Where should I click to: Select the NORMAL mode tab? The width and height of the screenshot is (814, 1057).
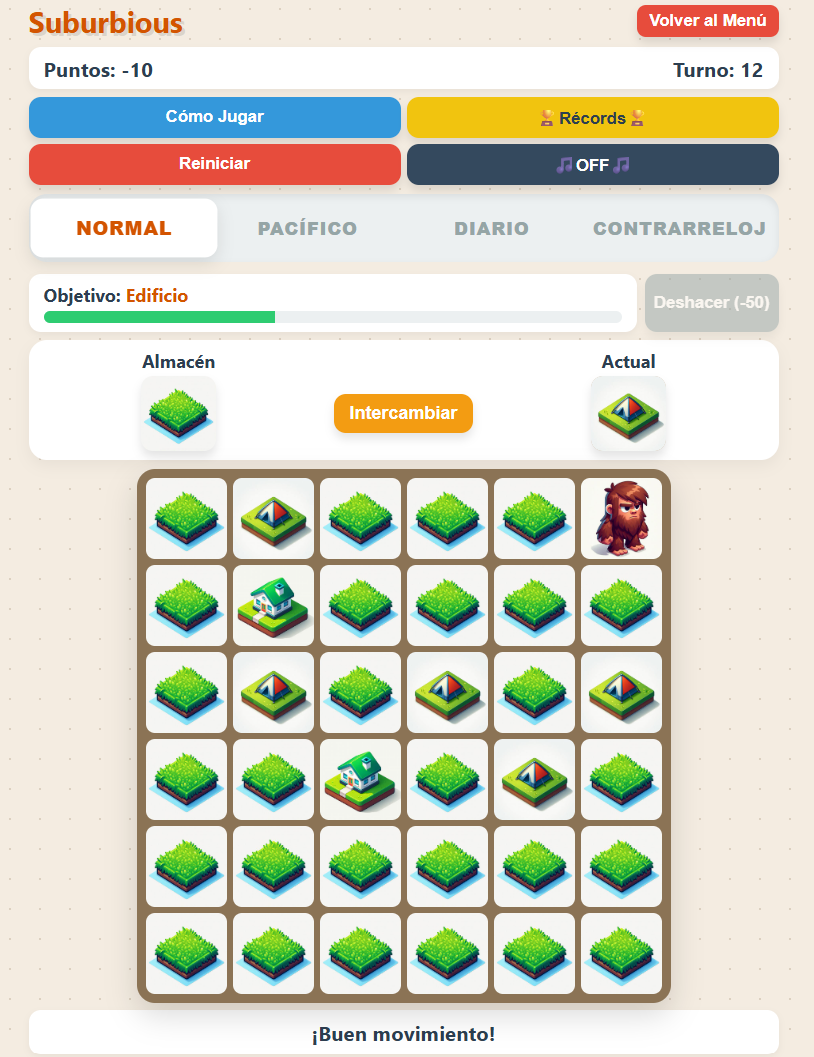[124, 228]
